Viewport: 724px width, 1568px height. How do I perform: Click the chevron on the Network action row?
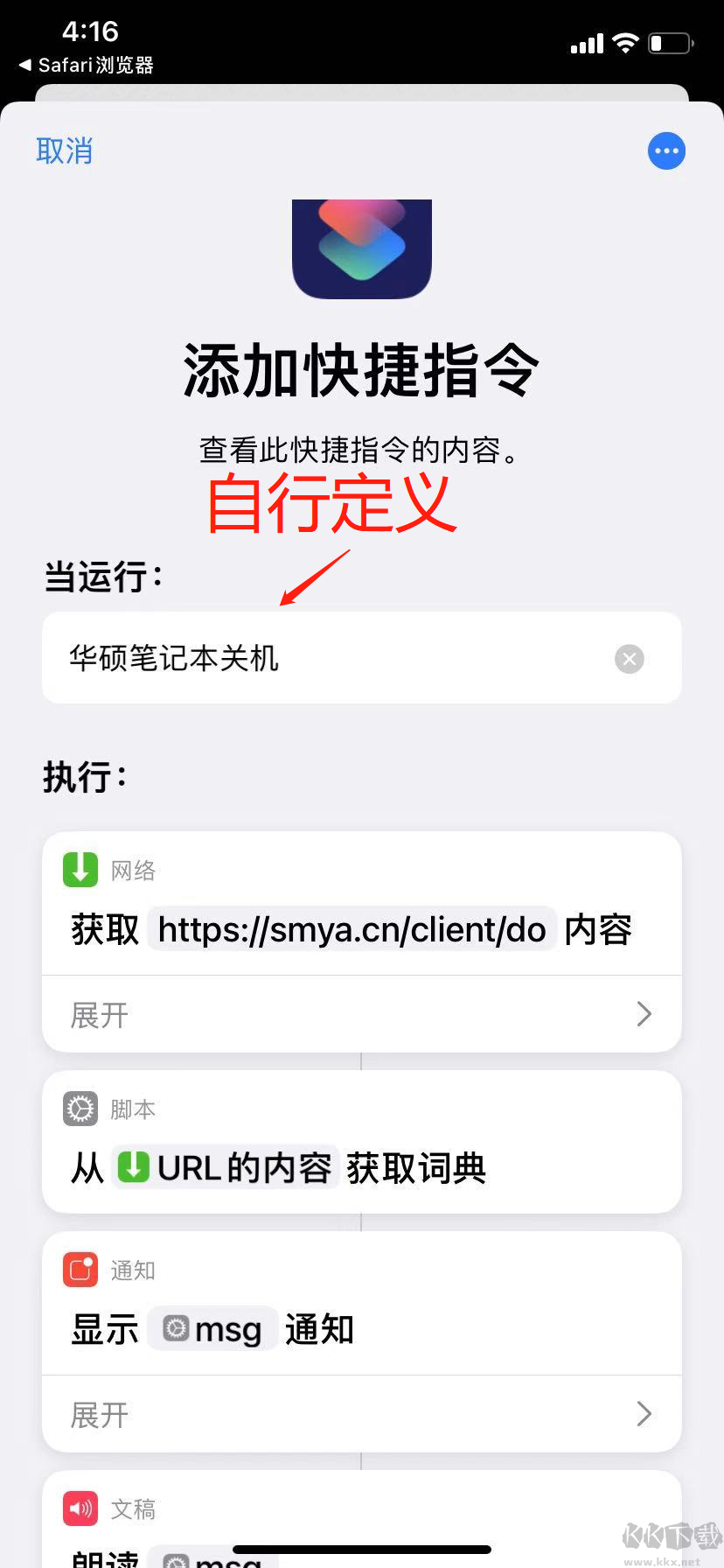click(644, 1014)
